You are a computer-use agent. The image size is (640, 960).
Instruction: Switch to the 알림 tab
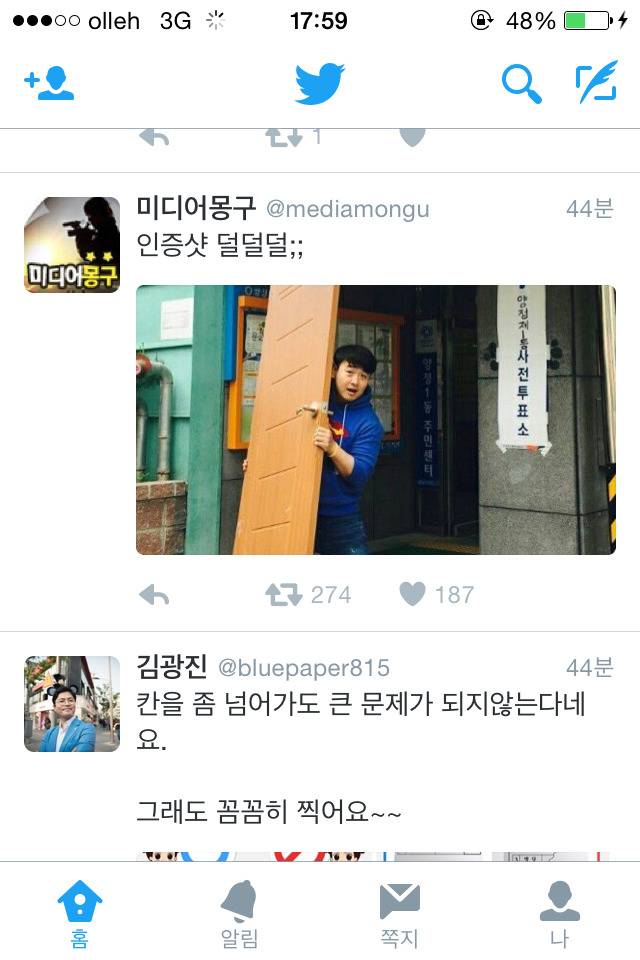click(x=239, y=913)
